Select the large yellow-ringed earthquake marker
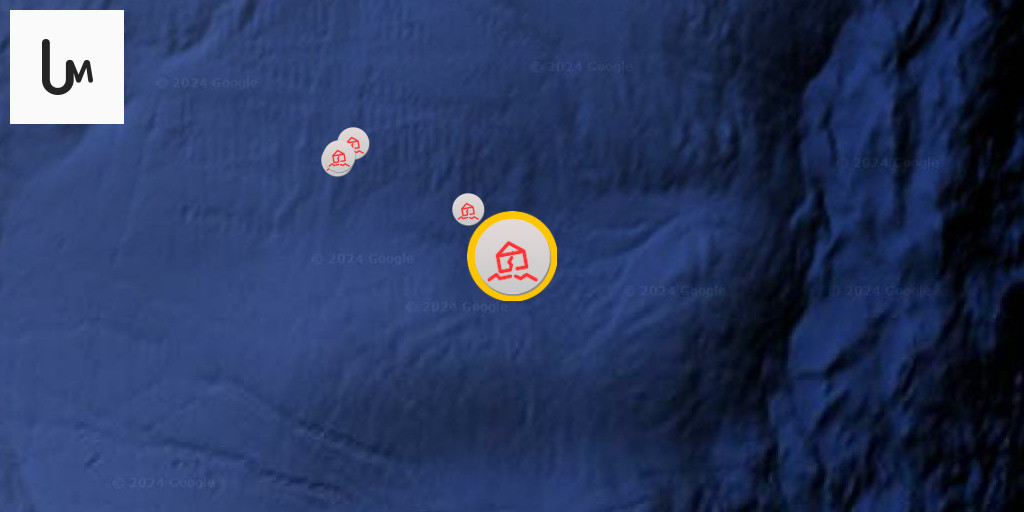Viewport: 1024px width, 512px height. pyautogui.click(x=511, y=256)
